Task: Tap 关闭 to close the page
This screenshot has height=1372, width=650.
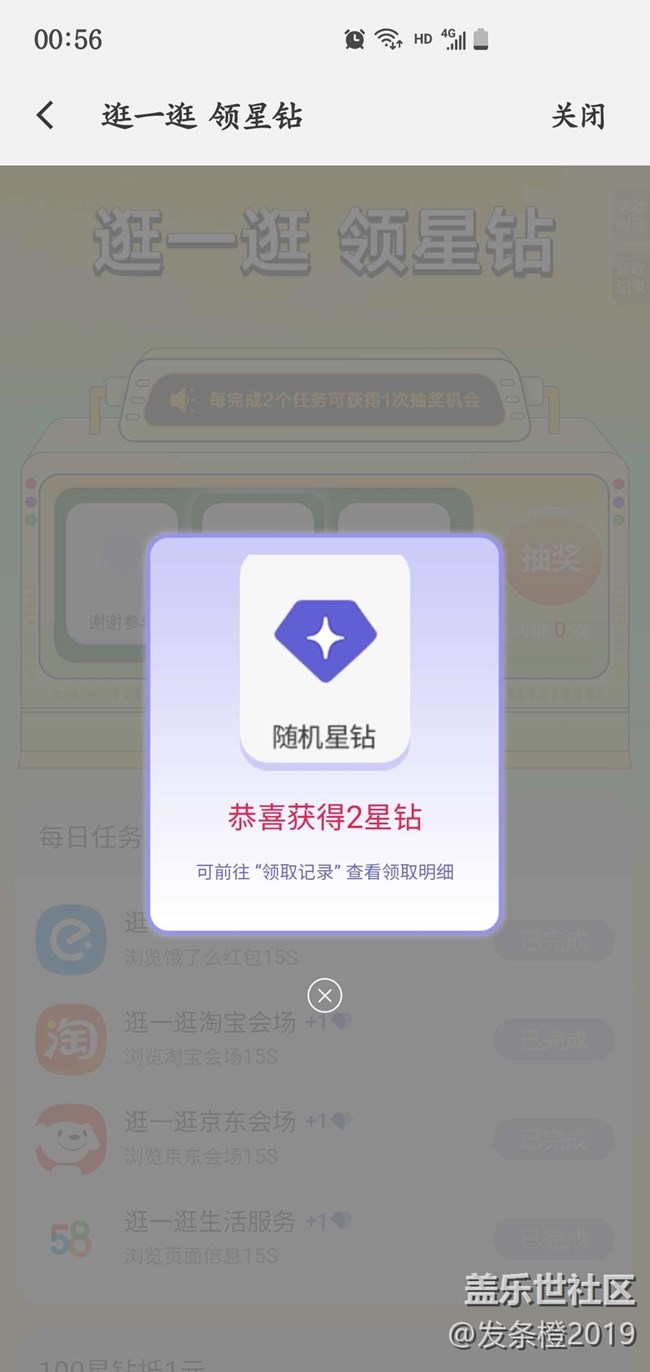Action: tap(578, 116)
